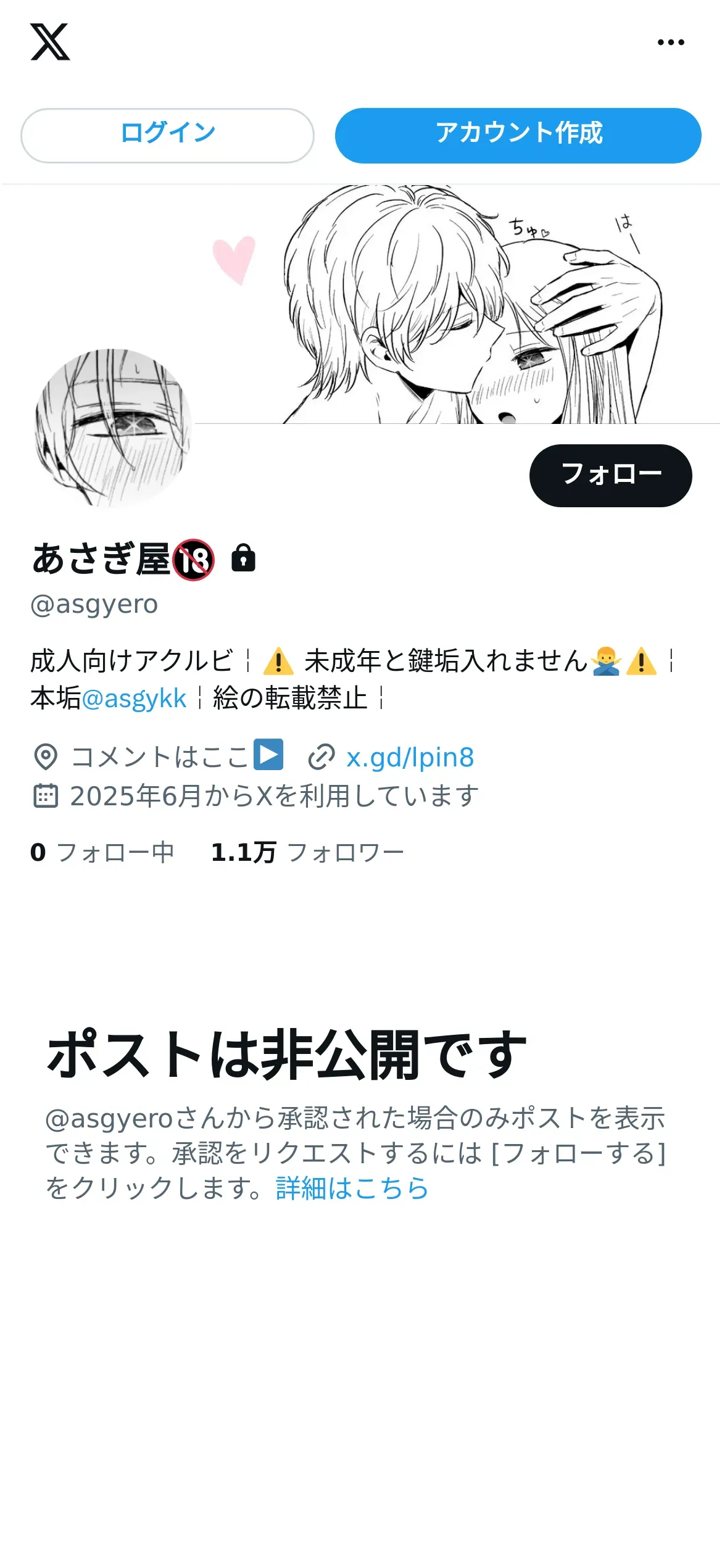View the 1.1万 フォロワー list
Viewport: 722px width, 1568px height.
tap(307, 853)
